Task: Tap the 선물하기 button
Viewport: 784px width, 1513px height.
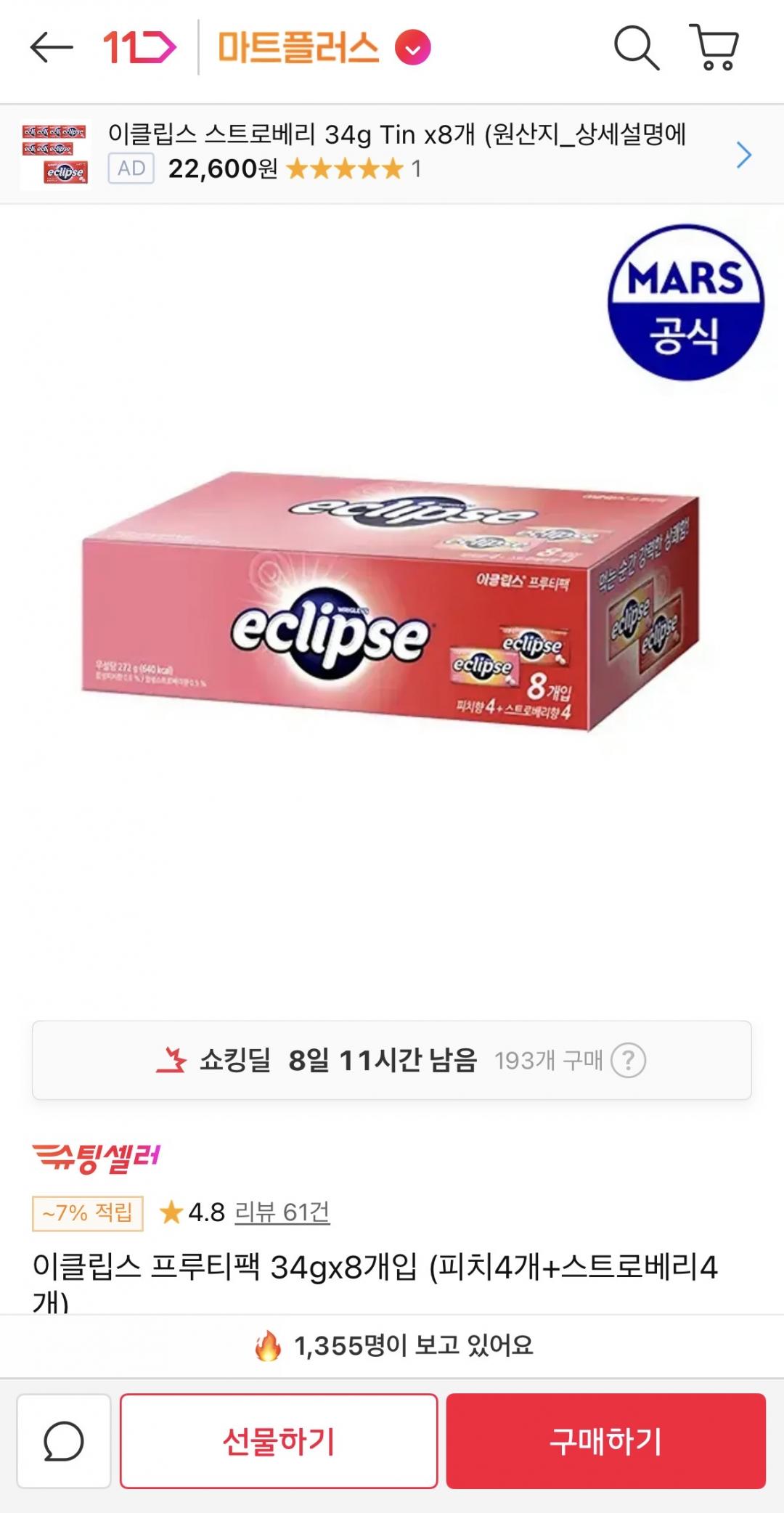Action: click(279, 1441)
